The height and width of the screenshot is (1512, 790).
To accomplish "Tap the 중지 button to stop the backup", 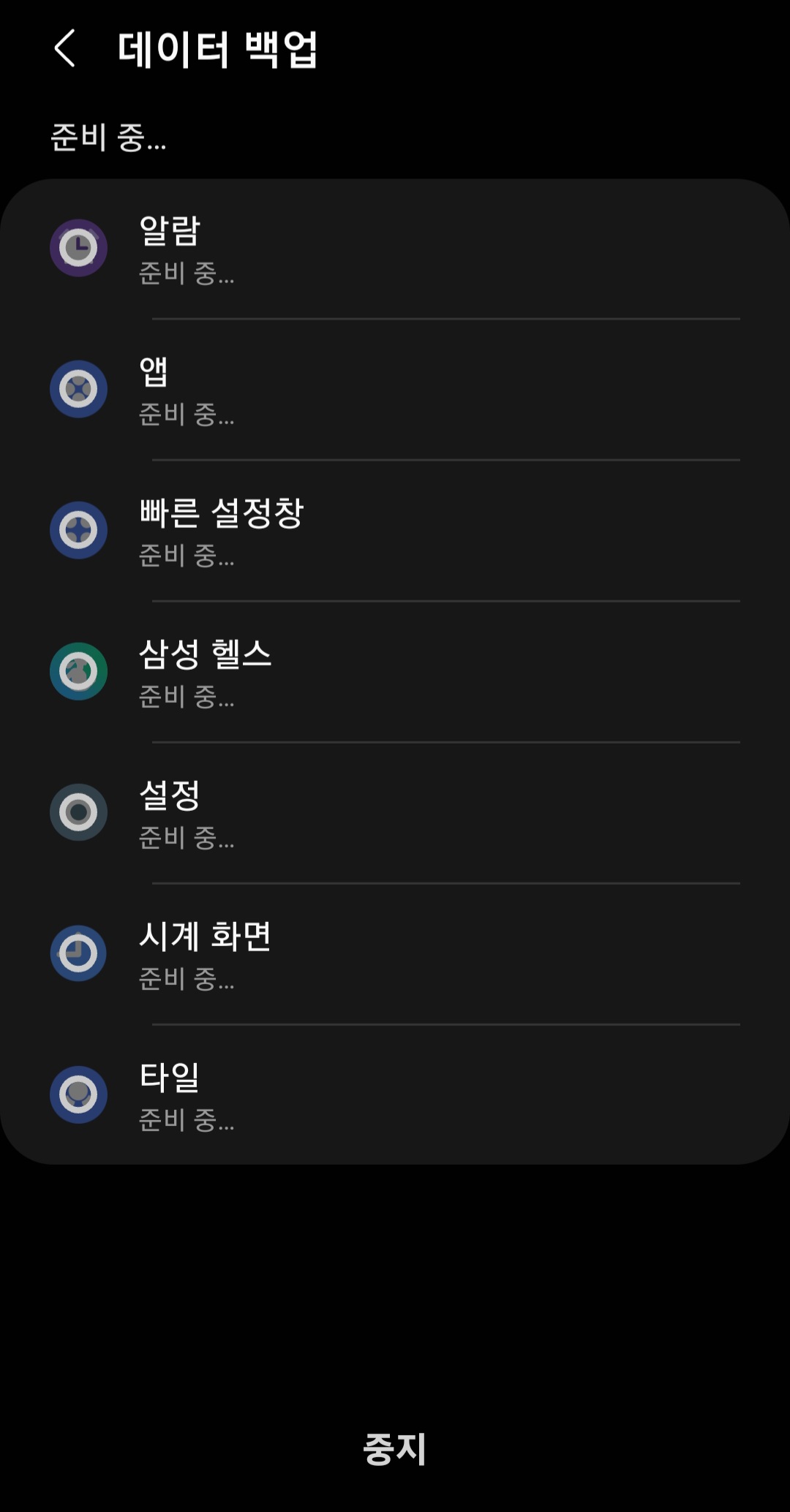I will point(395,1448).
